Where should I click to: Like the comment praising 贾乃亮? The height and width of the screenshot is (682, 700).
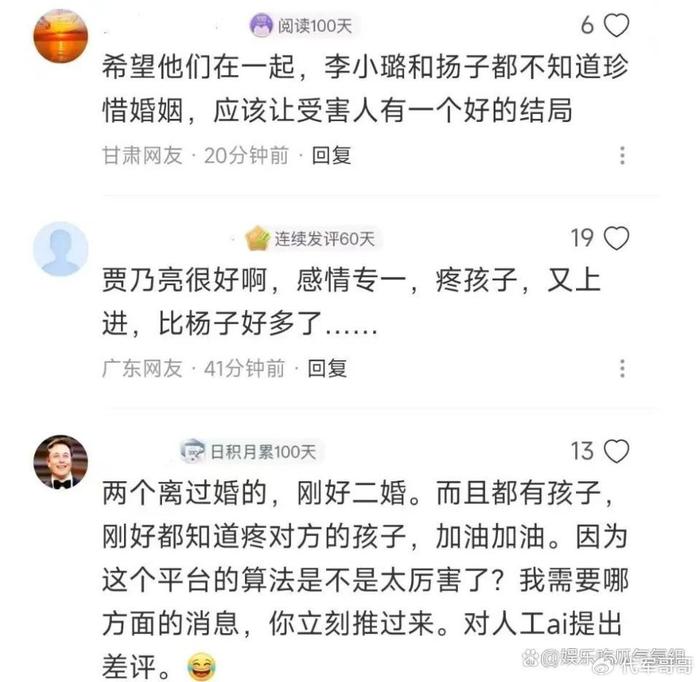pyautogui.click(x=617, y=238)
